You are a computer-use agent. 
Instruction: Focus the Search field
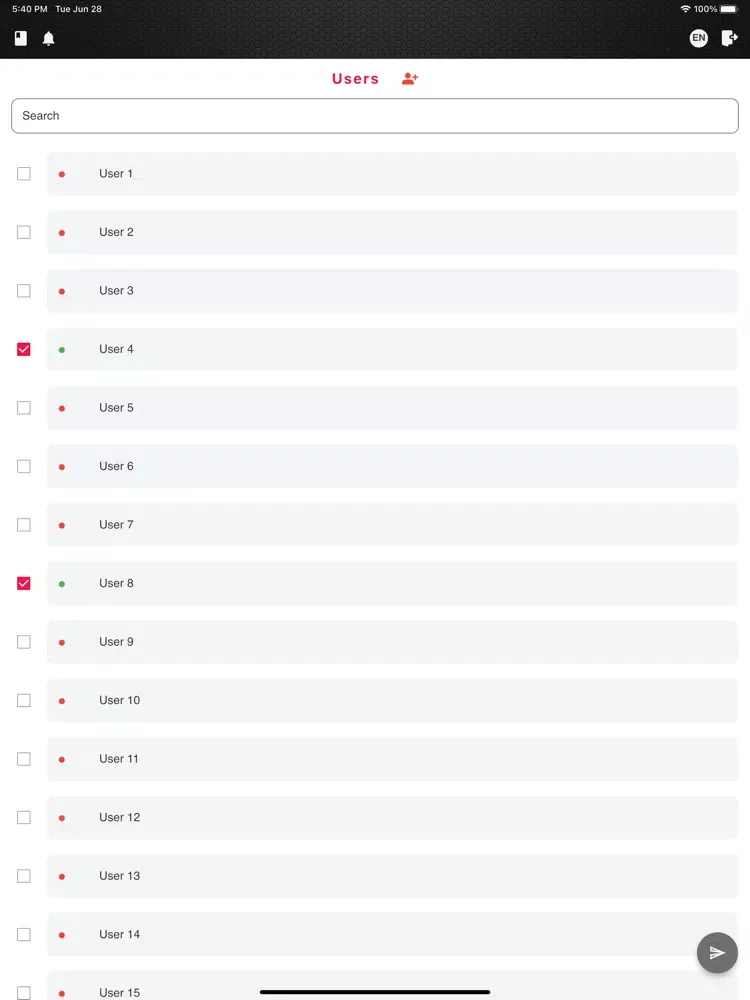[375, 116]
